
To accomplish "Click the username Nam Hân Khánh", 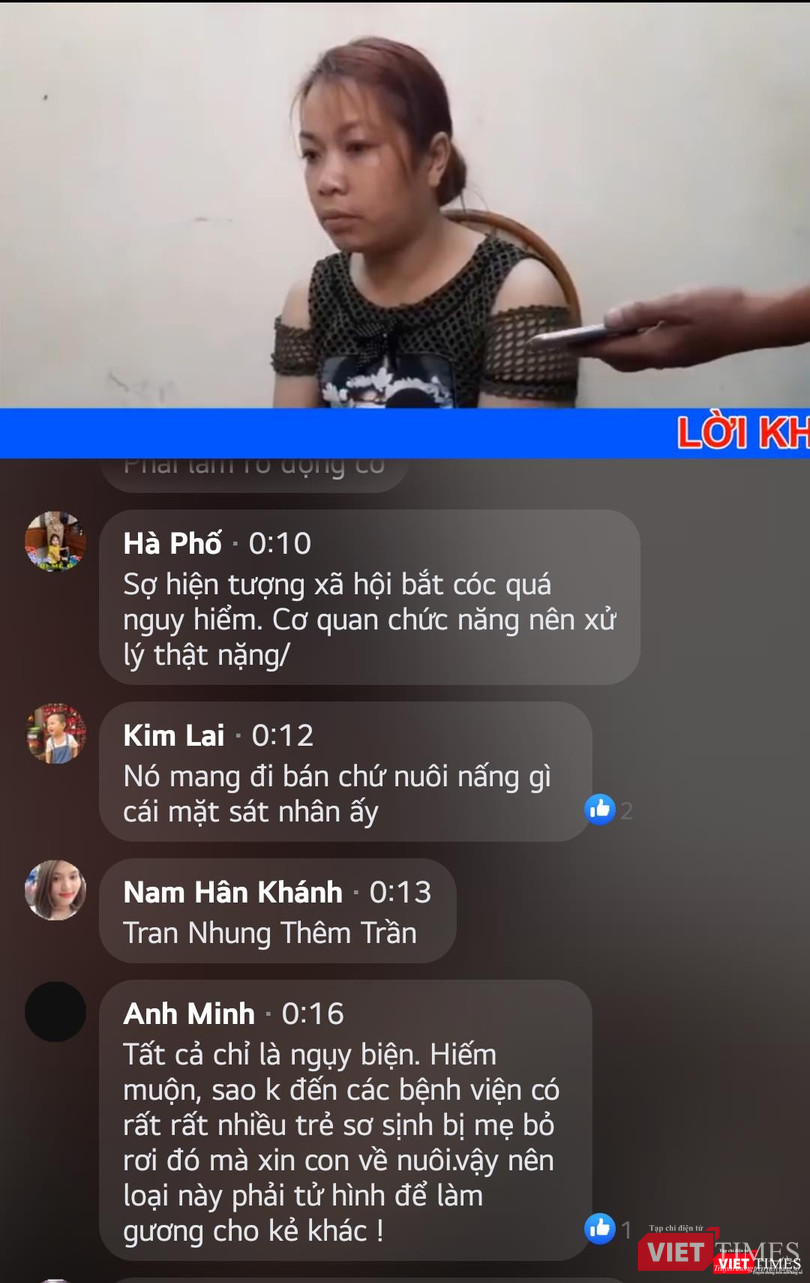I will click(232, 892).
